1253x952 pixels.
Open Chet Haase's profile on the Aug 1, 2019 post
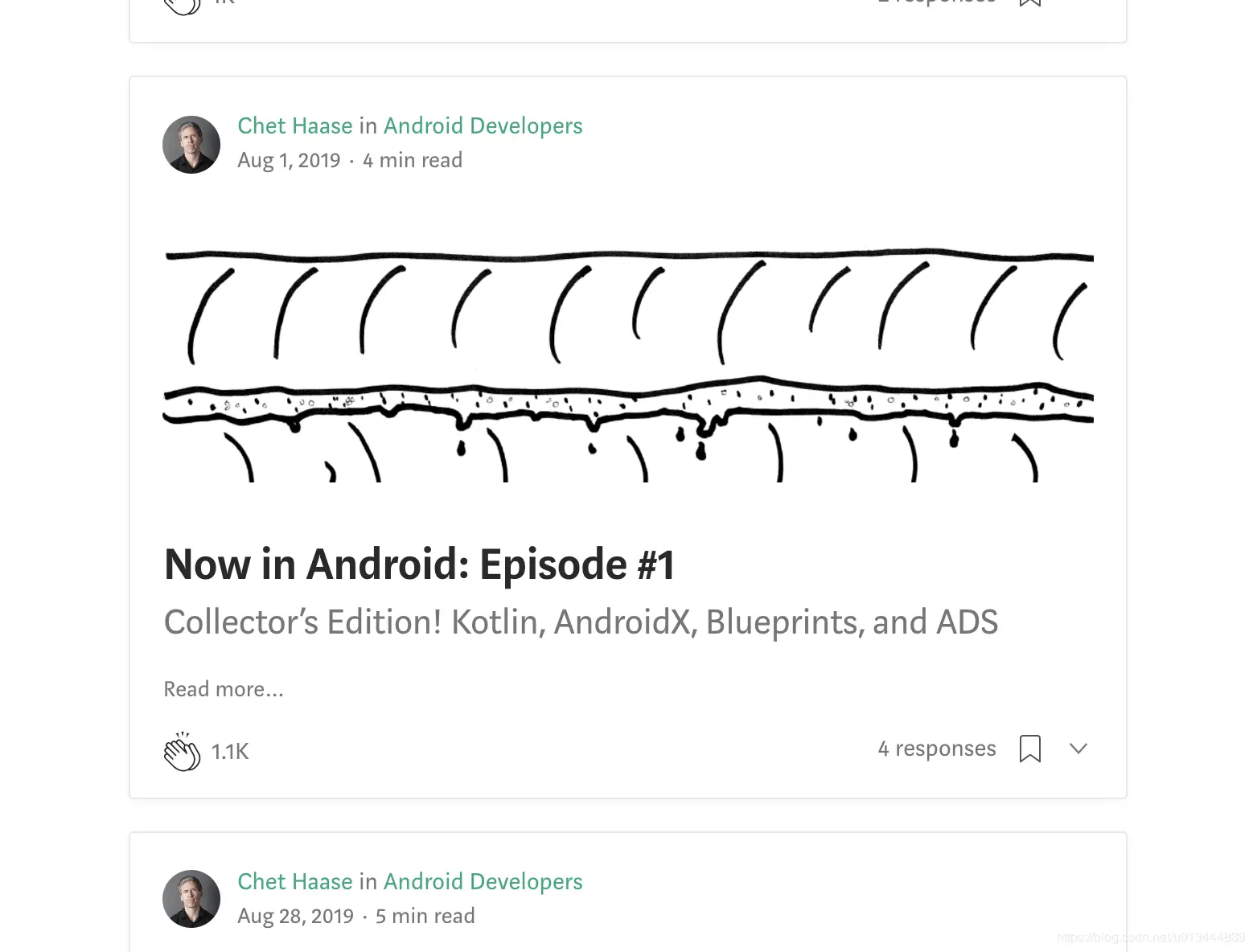[294, 126]
